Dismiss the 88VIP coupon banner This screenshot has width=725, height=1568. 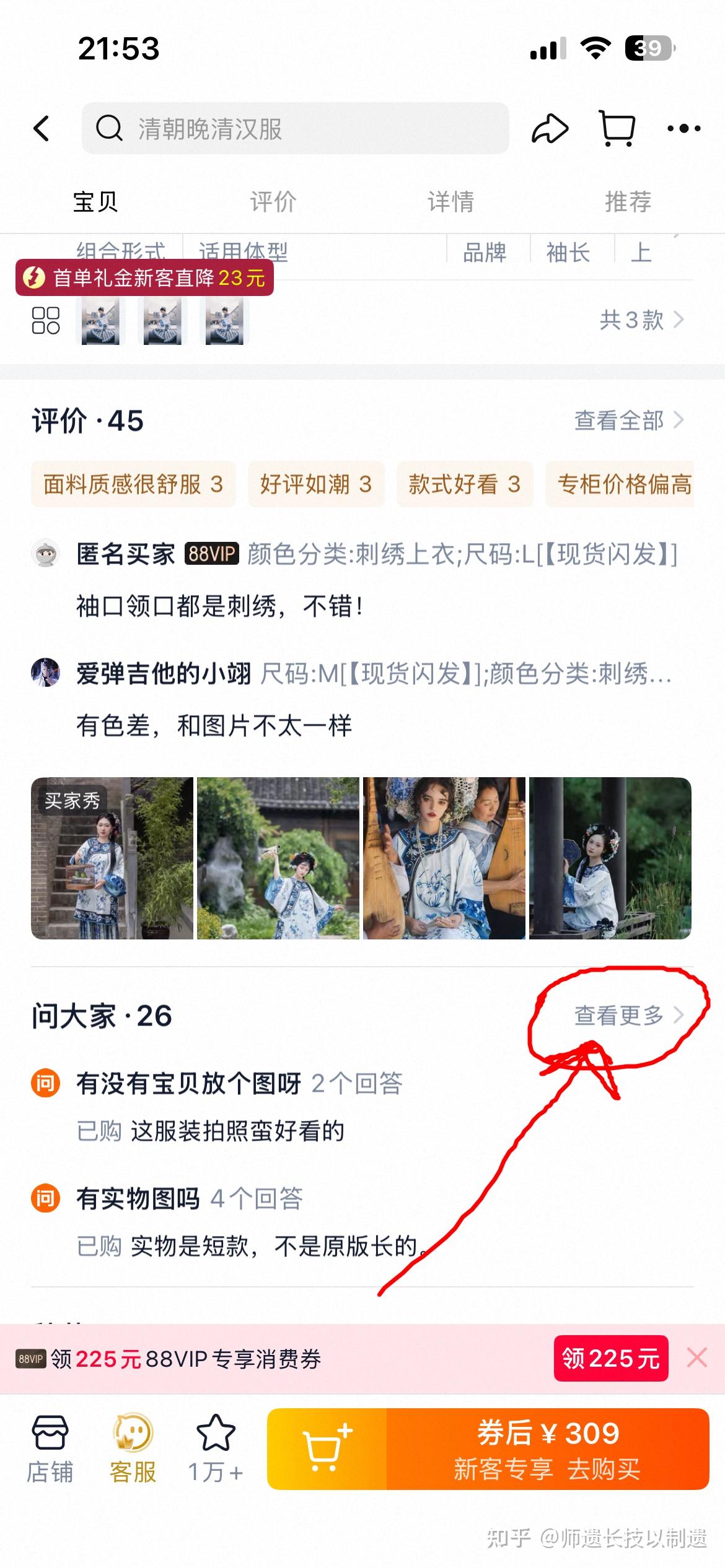pyautogui.click(x=697, y=1358)
